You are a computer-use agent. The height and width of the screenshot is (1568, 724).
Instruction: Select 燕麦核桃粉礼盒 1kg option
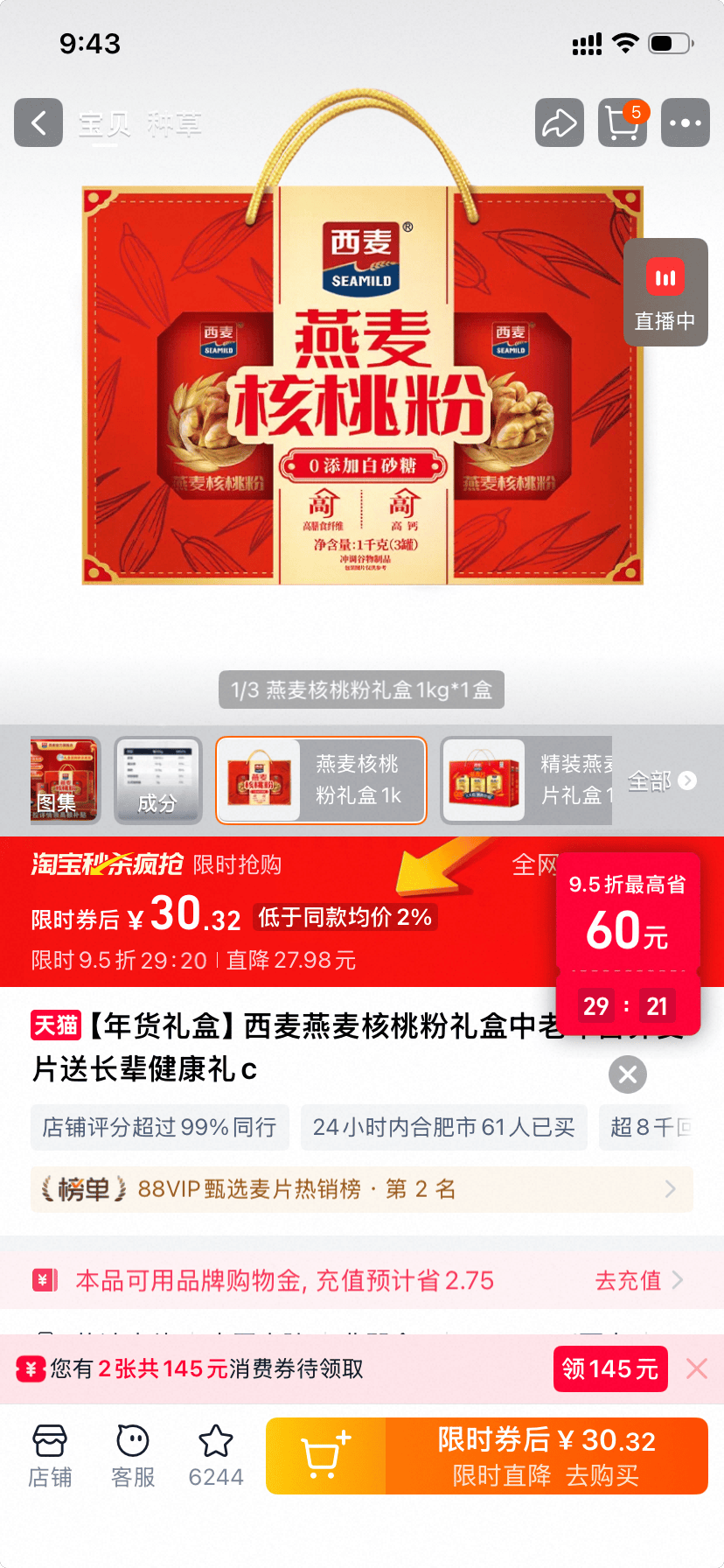tap(321, 780)
